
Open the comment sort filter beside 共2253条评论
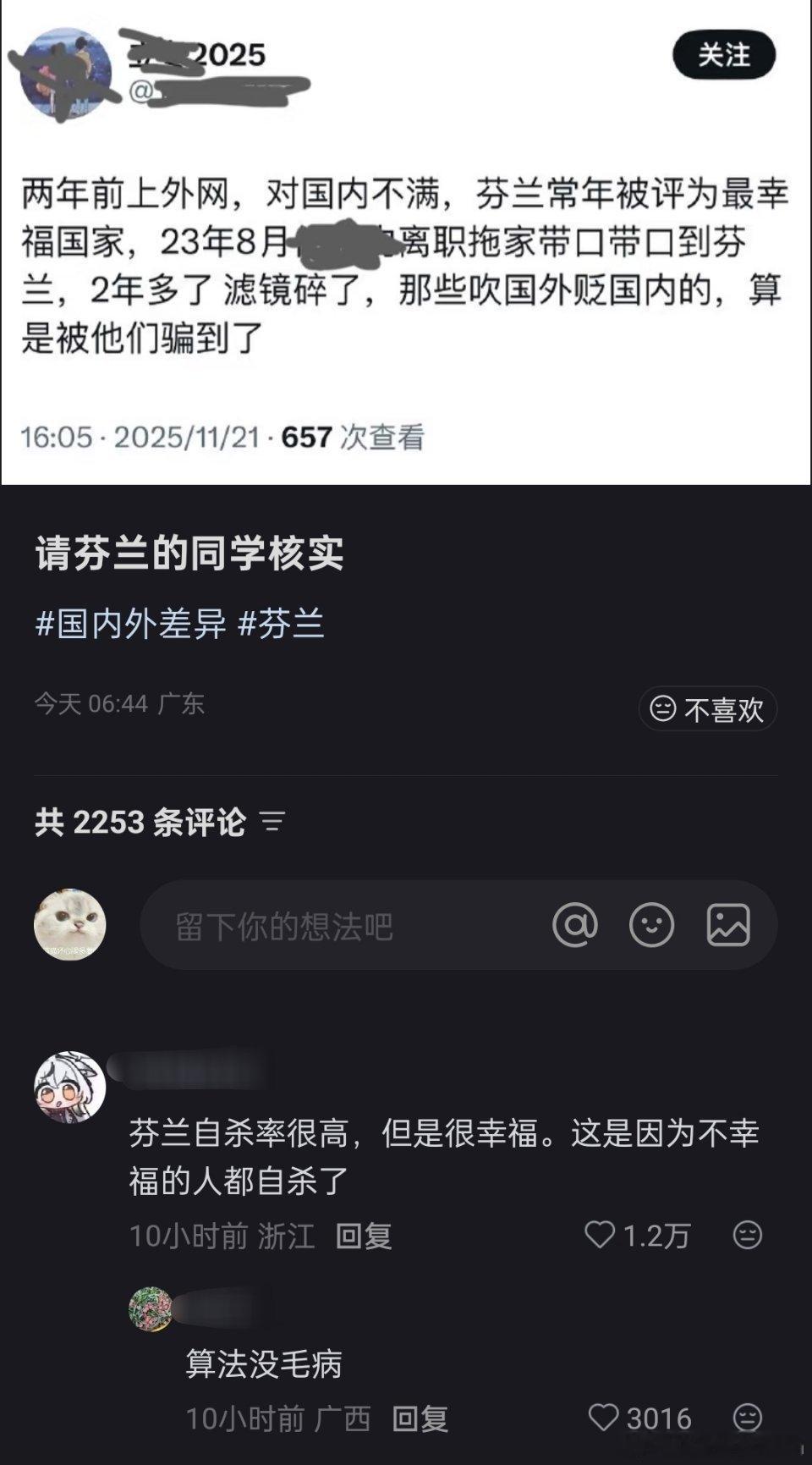[272, 821]
